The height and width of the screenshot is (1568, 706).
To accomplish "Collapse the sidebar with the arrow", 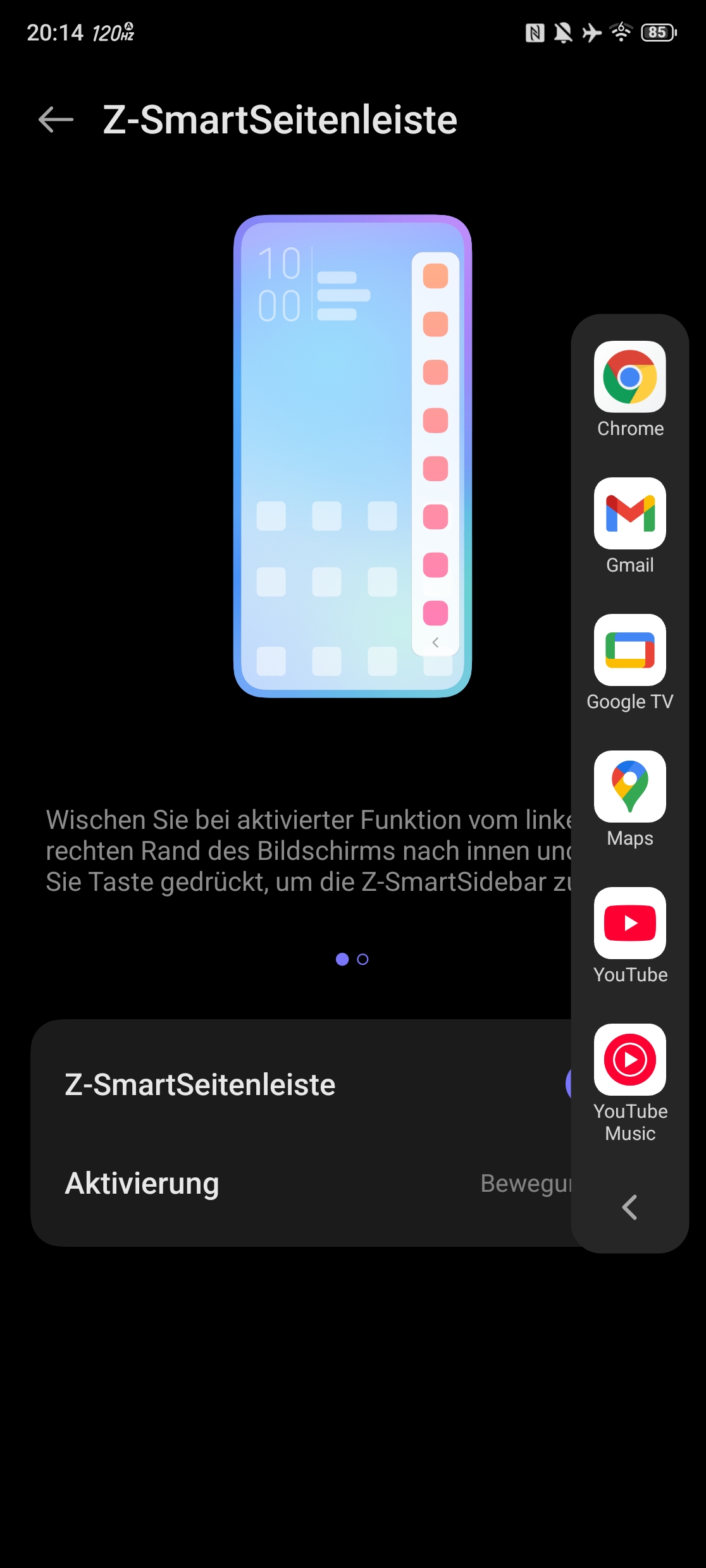I will point(629,1208).
